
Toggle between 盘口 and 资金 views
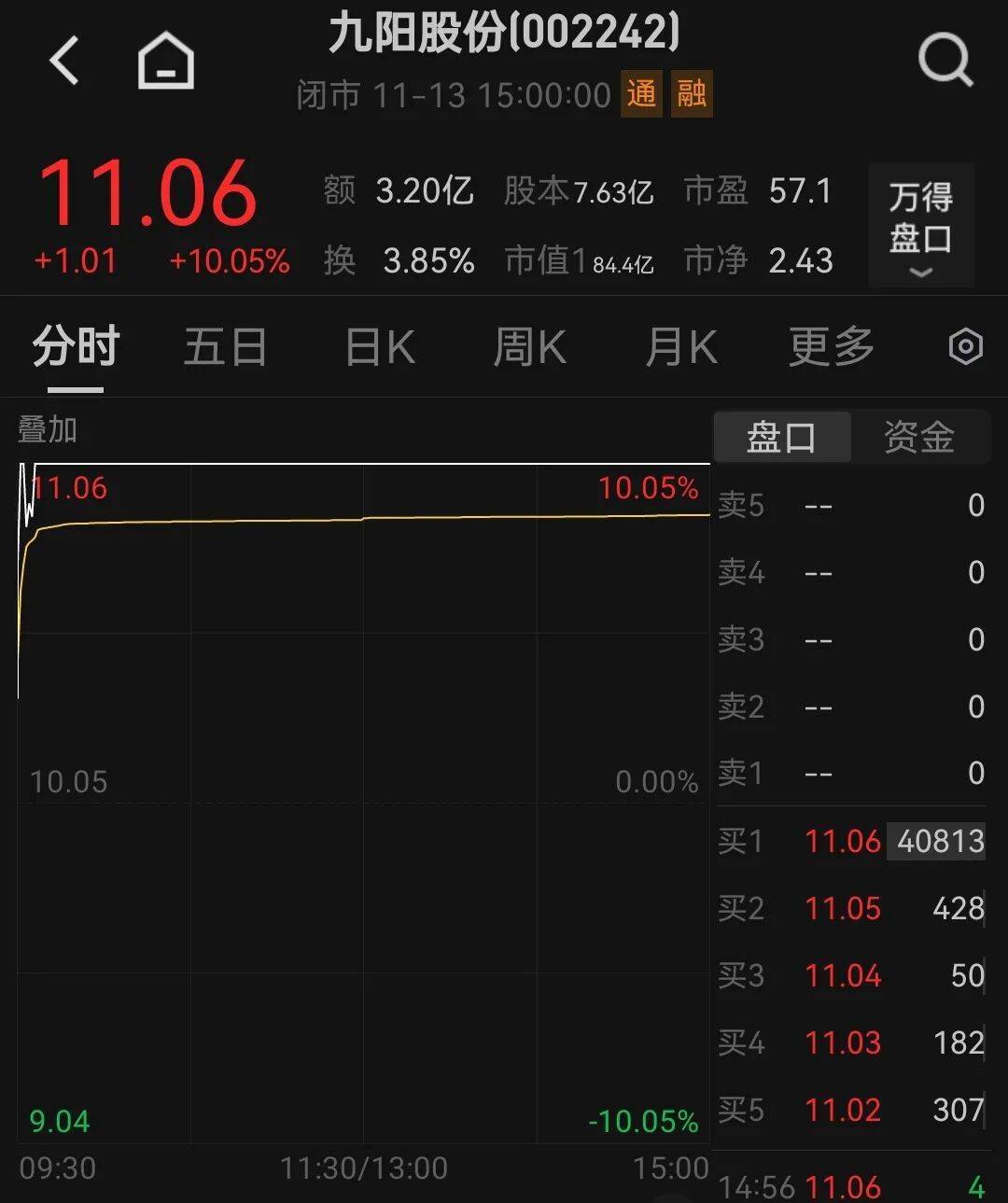coord(851,437)
